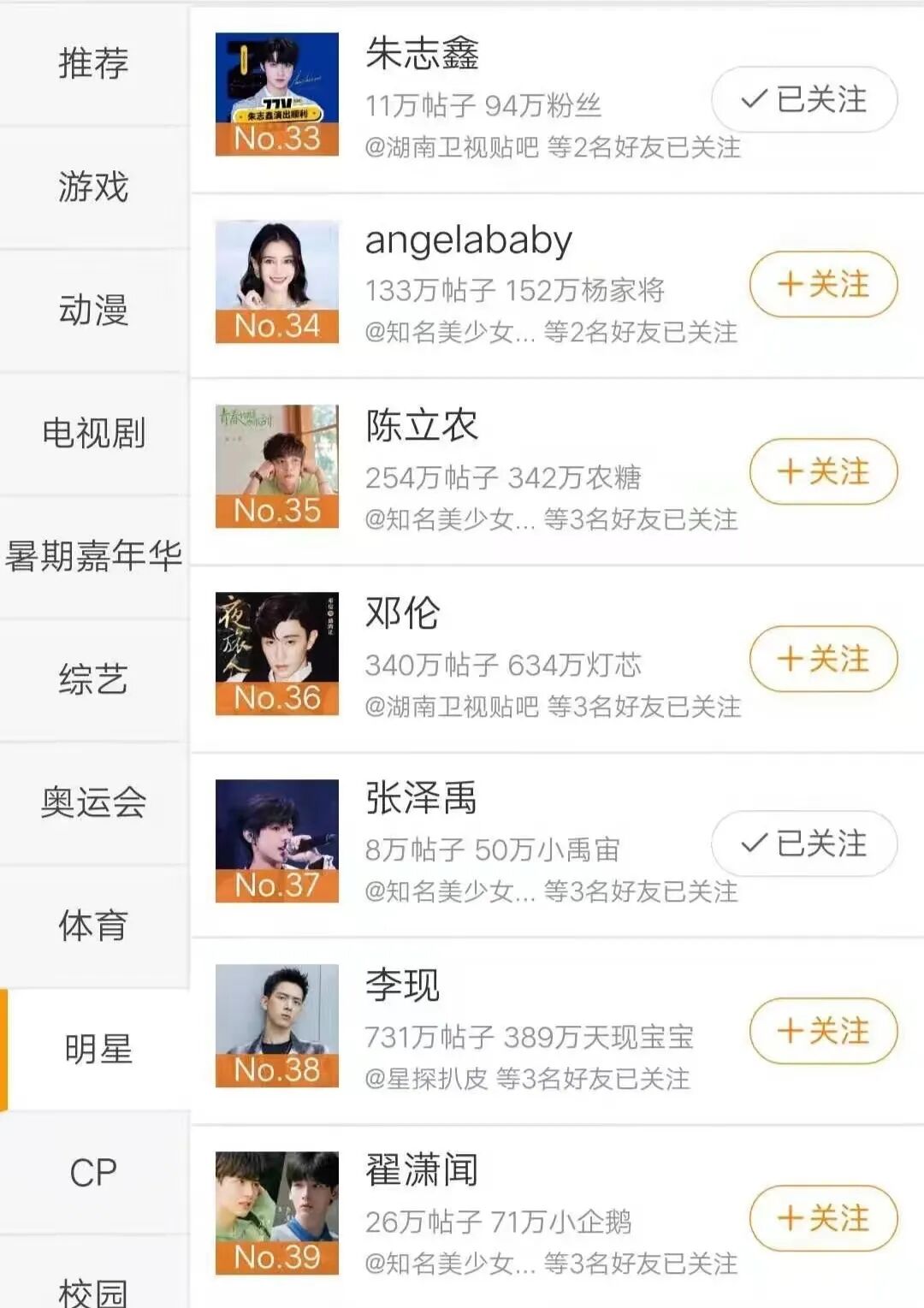
Task: Follow the 翟潇闻 forum
Action: 823,1218
